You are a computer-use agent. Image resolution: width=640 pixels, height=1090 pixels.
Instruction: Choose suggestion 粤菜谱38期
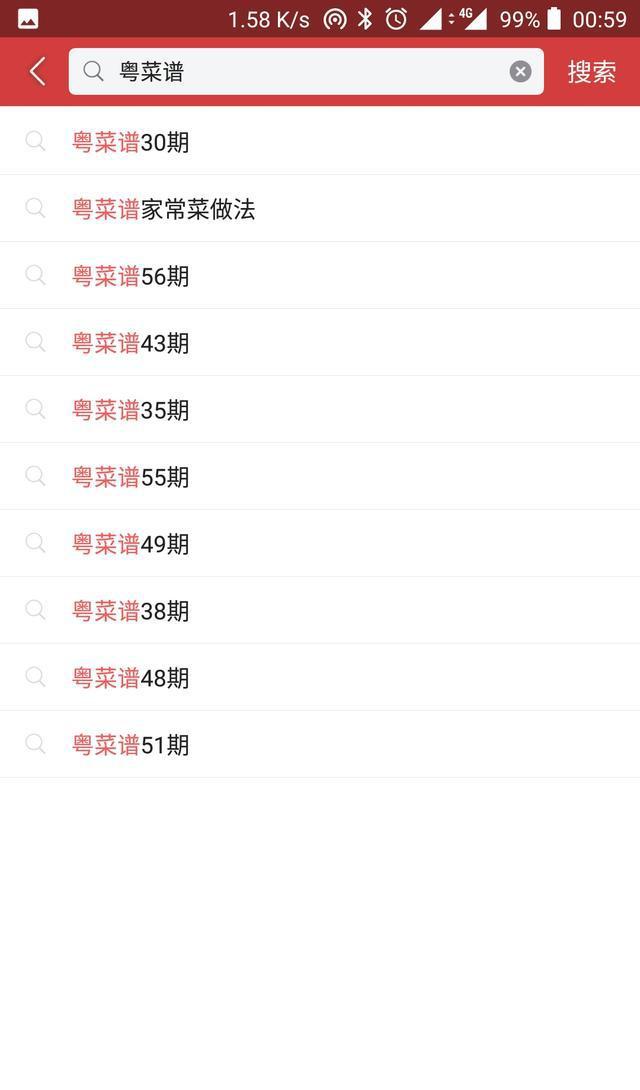click(x=130, y=611)
